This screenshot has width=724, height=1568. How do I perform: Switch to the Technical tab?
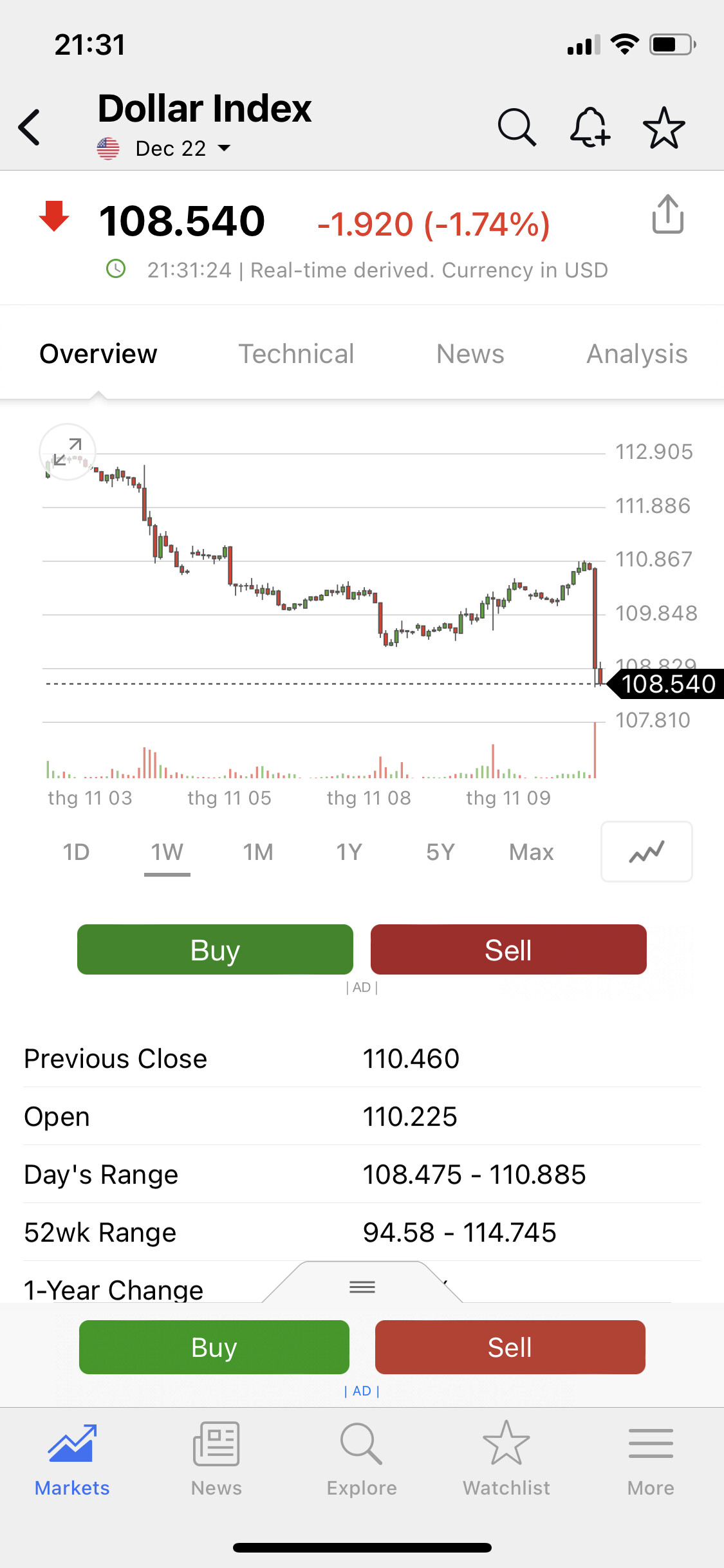296,354
